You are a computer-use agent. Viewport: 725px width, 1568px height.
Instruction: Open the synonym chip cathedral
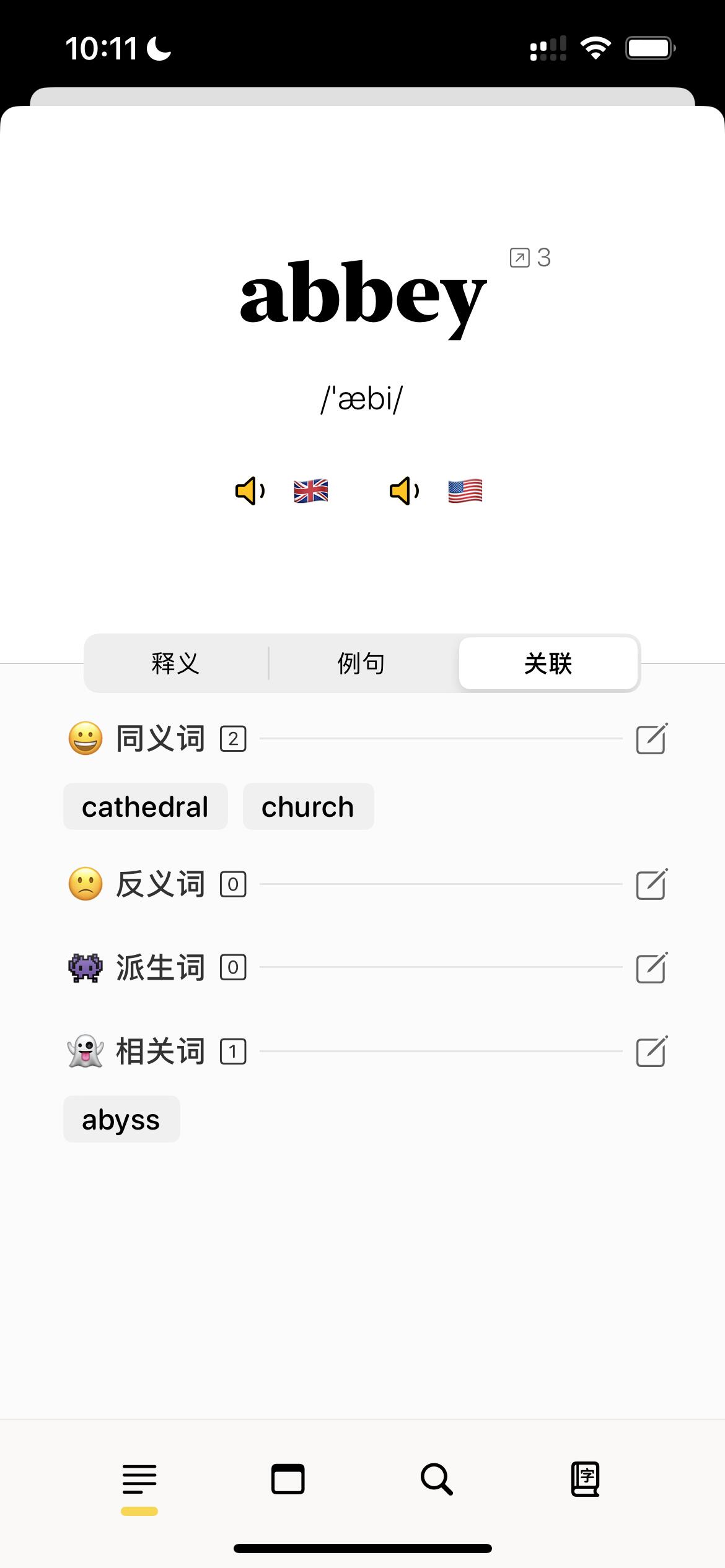(145, 807)
